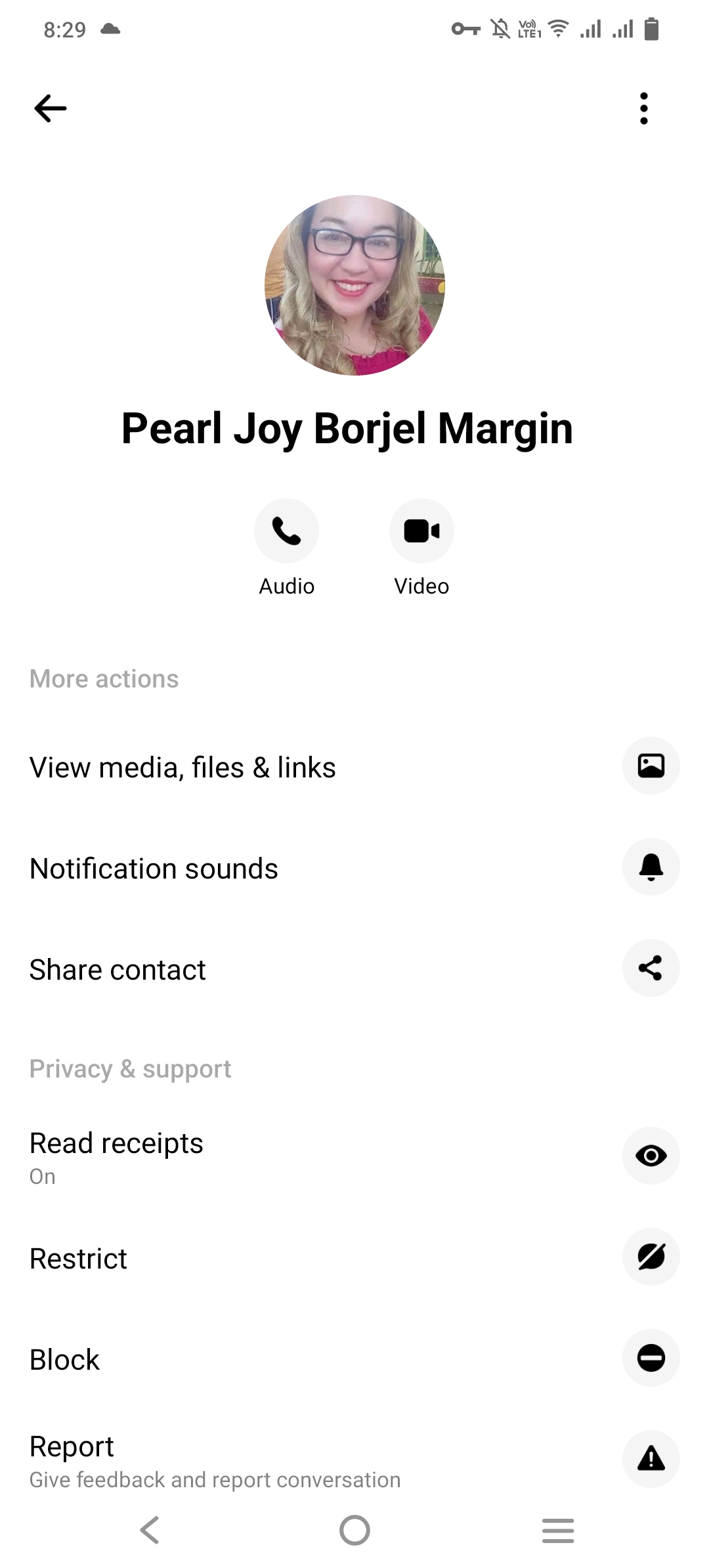Image resolution: width=709 pixels, height=1568 pixels.
Task: Open the three-dot overflow menu
Action: (x=644, y=108)
